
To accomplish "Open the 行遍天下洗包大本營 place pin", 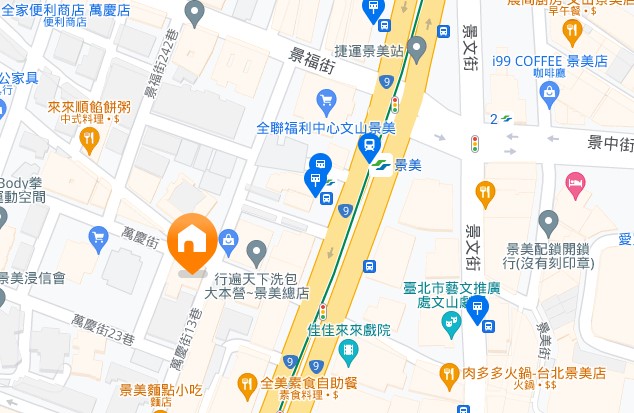I will tap(257, 251).
